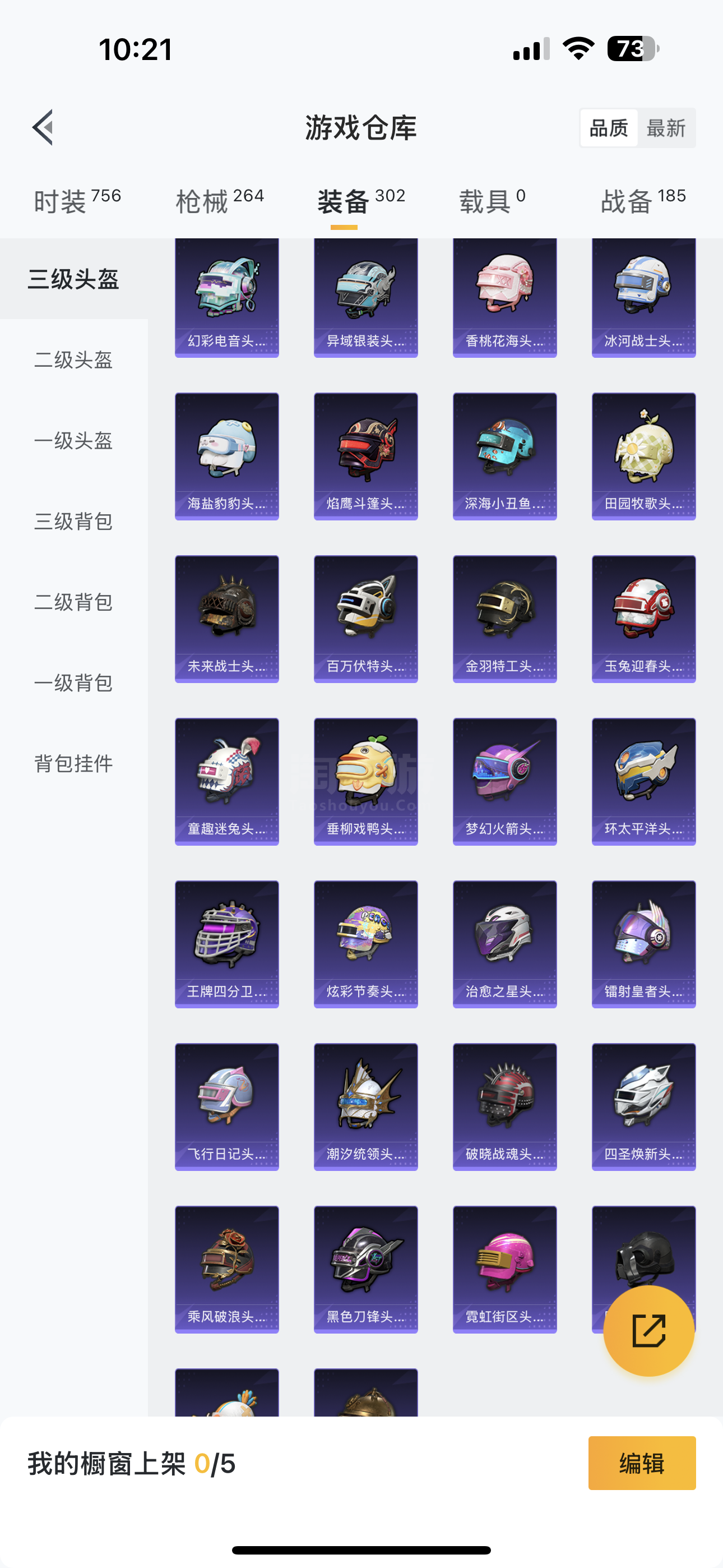
Task: Open the 潮汐统领 helmet item
Action: click(366, 1106)
